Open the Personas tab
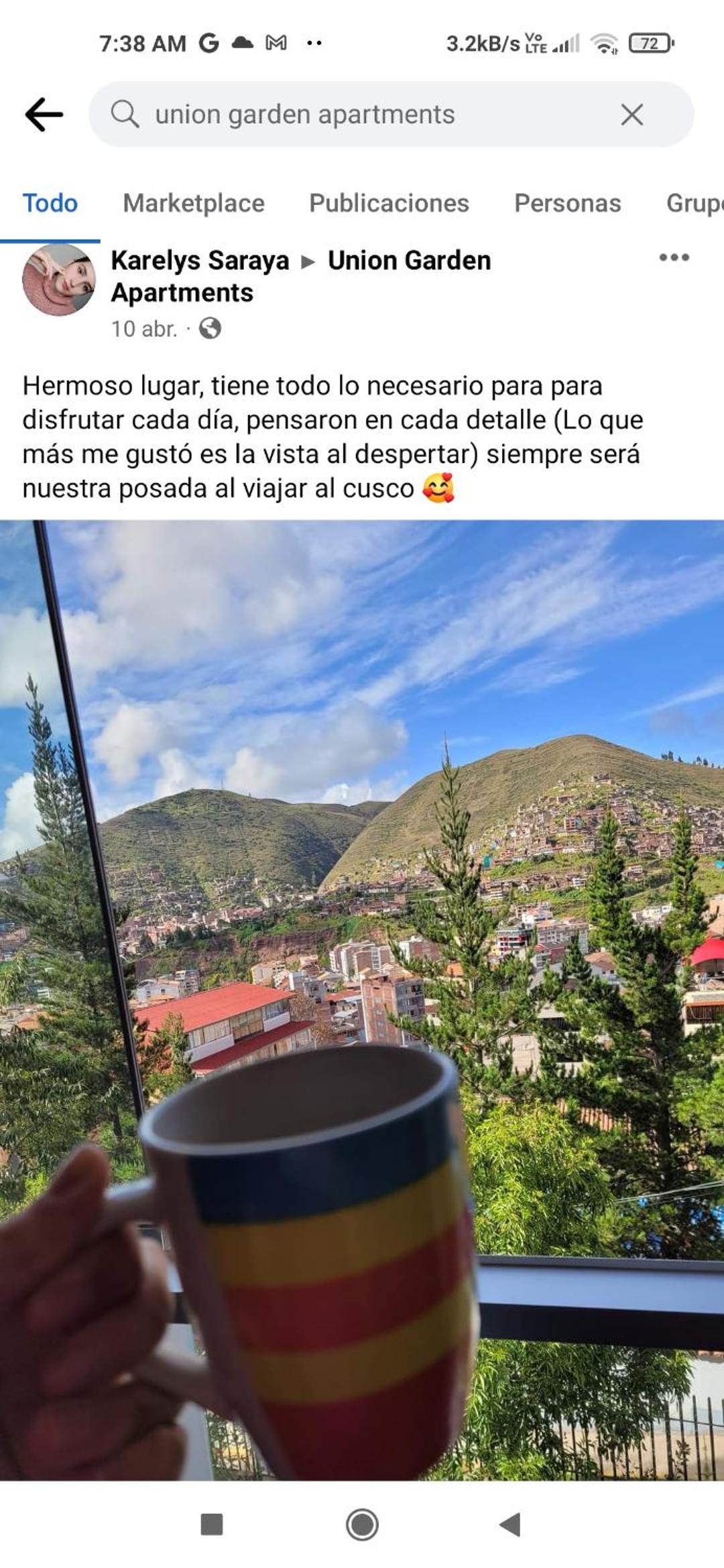The height and width of the screenshot is (1568, 724). tap(568, 203)
